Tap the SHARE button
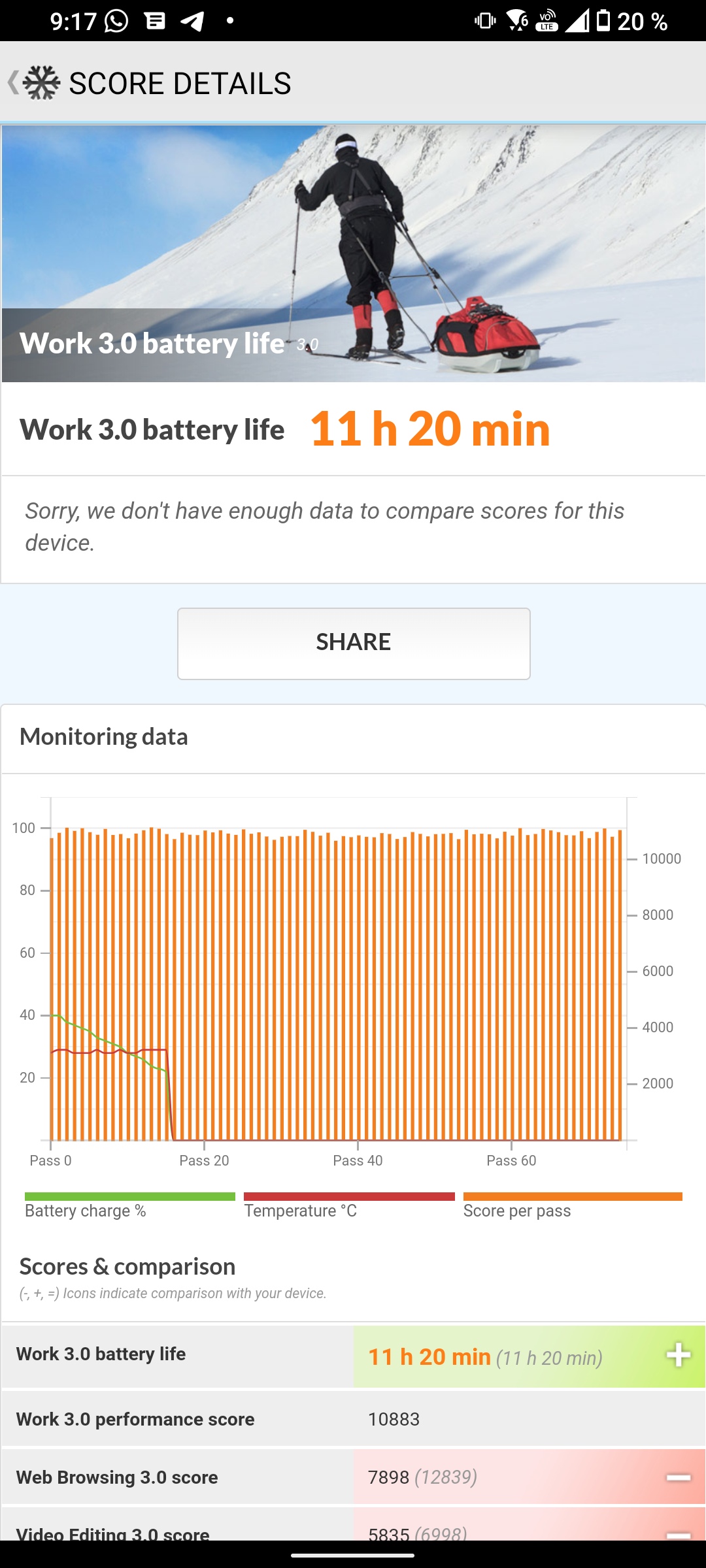This screenshot has height=1568, width=706. coord(354,644)
